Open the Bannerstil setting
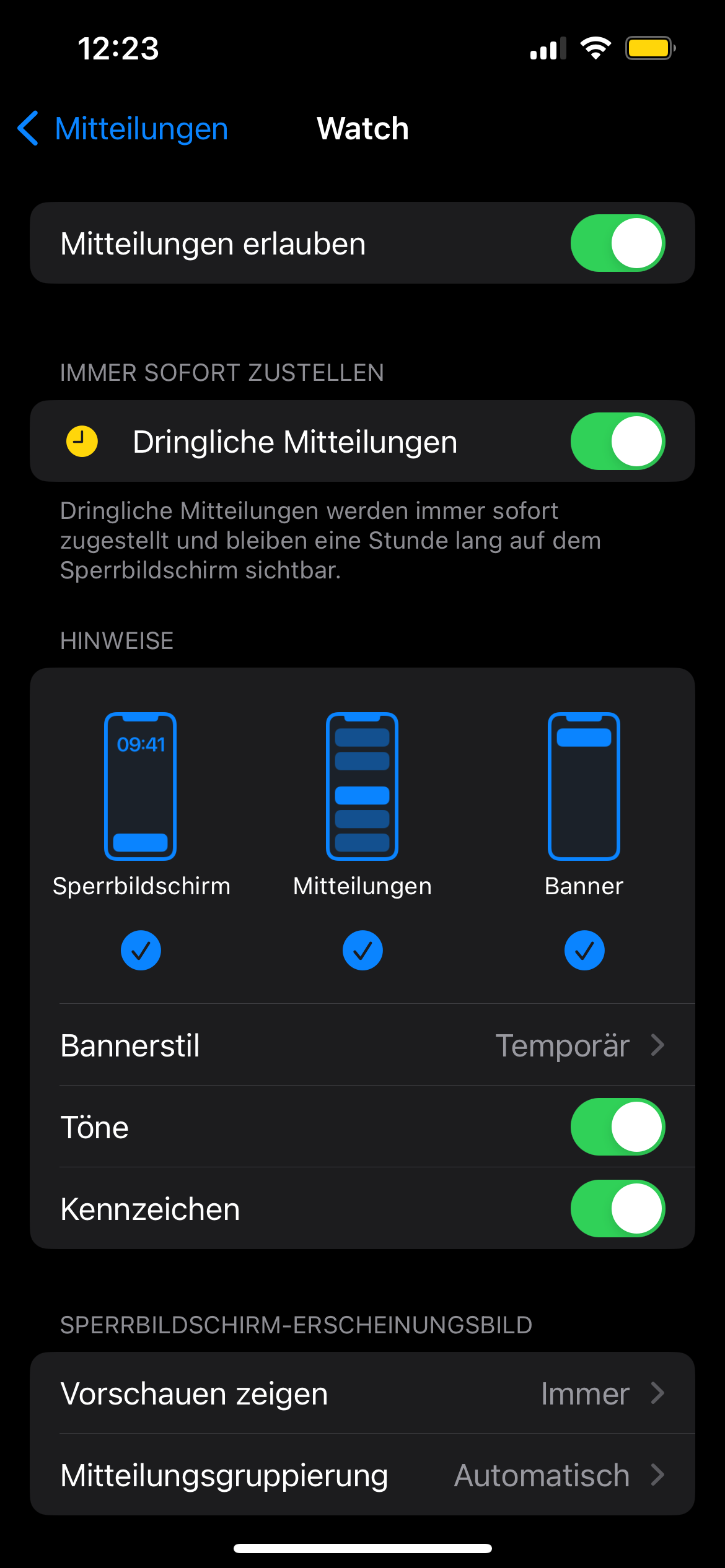The height and width of the screenshot is (1568, 725). pyautogui.click(x=362, y=1045)
